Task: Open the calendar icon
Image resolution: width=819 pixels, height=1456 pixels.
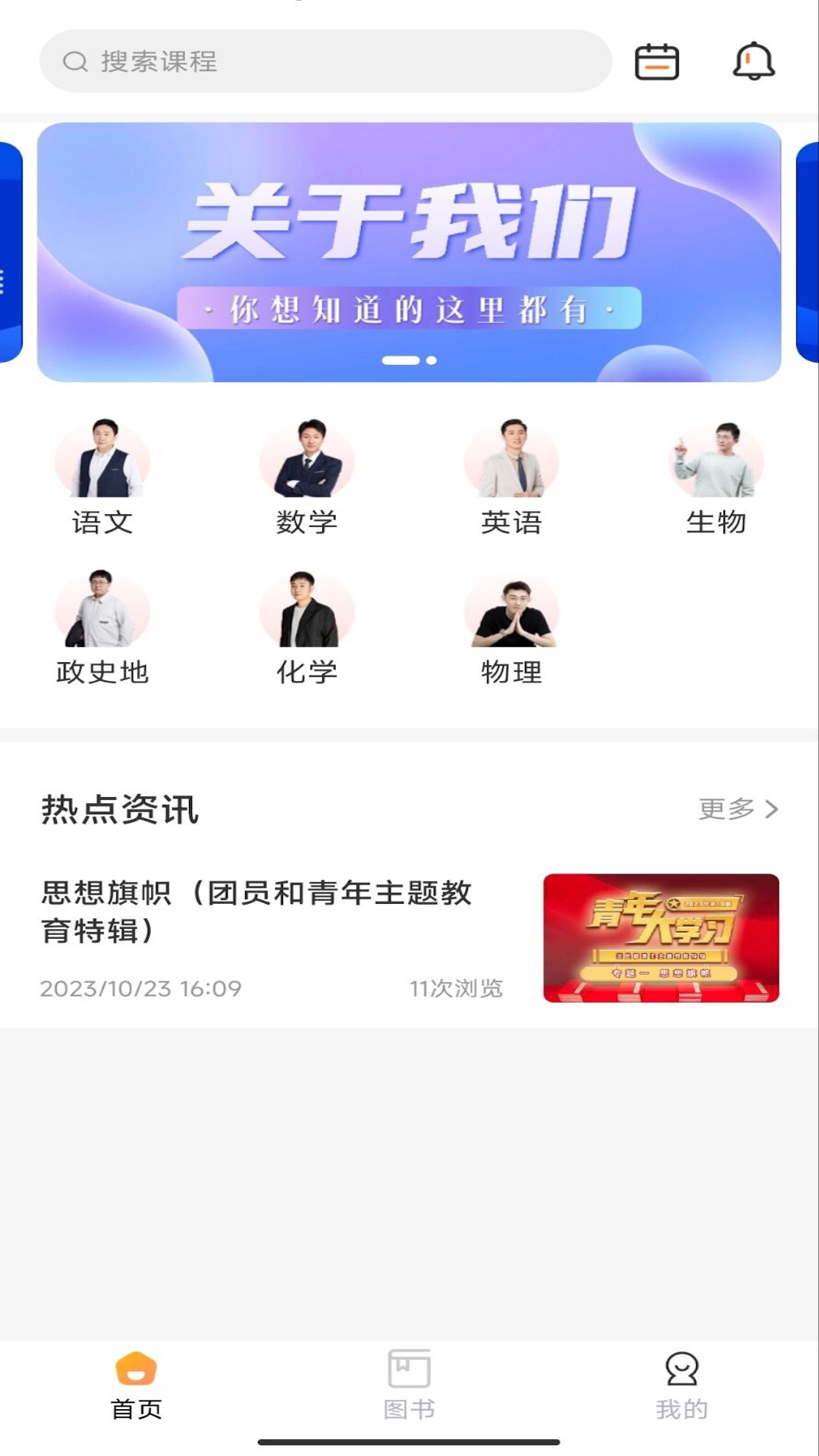Action: (x=657, y=61)
